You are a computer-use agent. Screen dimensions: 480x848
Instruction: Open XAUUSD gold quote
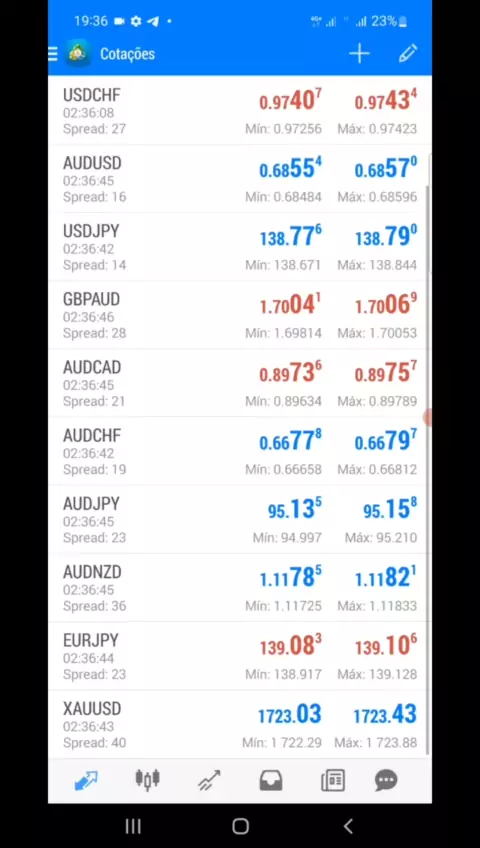click(x=239, y=724)
